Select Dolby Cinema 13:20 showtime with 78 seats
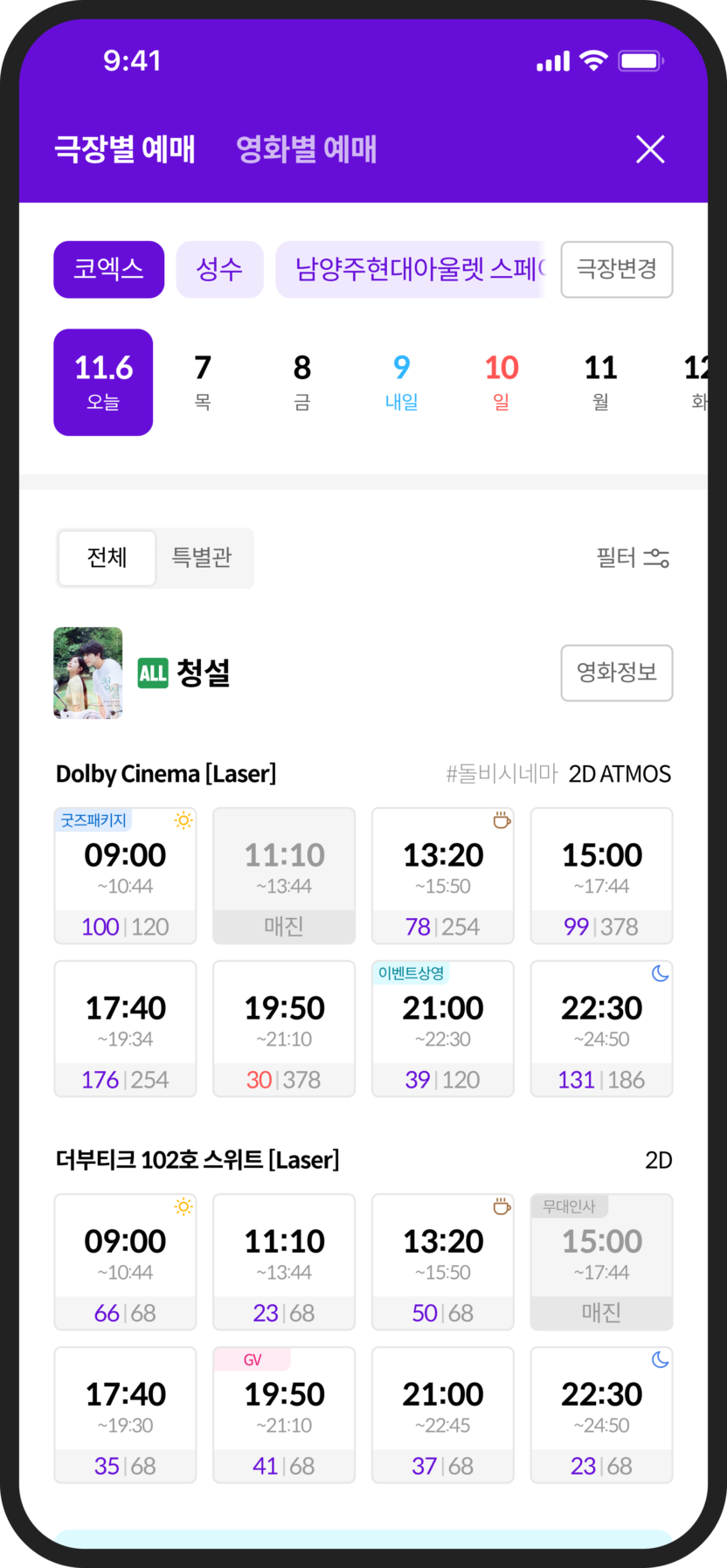The width and height of the screenshot is (727, 1568). click(x=443, y=875)
